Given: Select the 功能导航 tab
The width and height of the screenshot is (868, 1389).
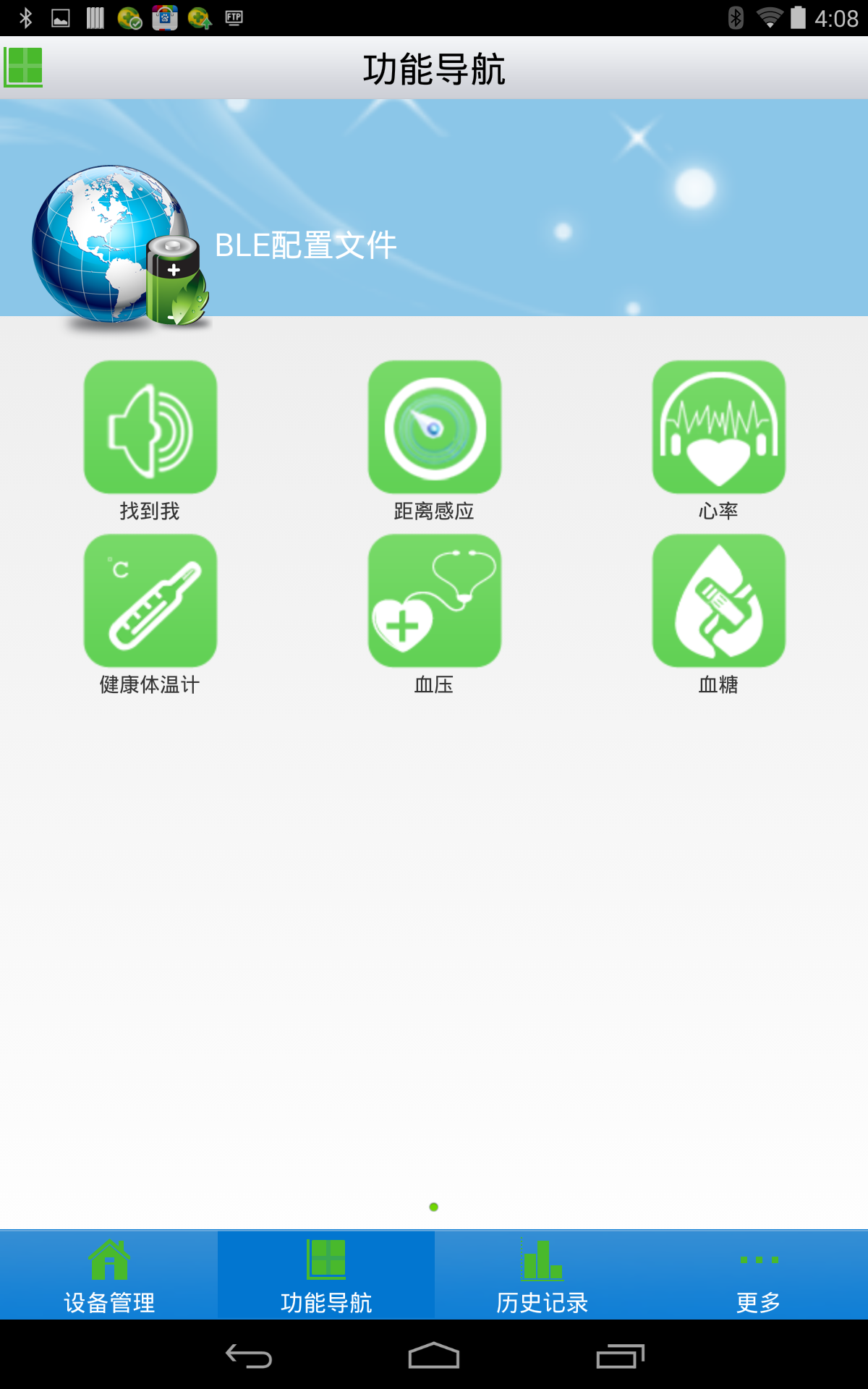Looking at the screenshot, I should coord(325,1275).
